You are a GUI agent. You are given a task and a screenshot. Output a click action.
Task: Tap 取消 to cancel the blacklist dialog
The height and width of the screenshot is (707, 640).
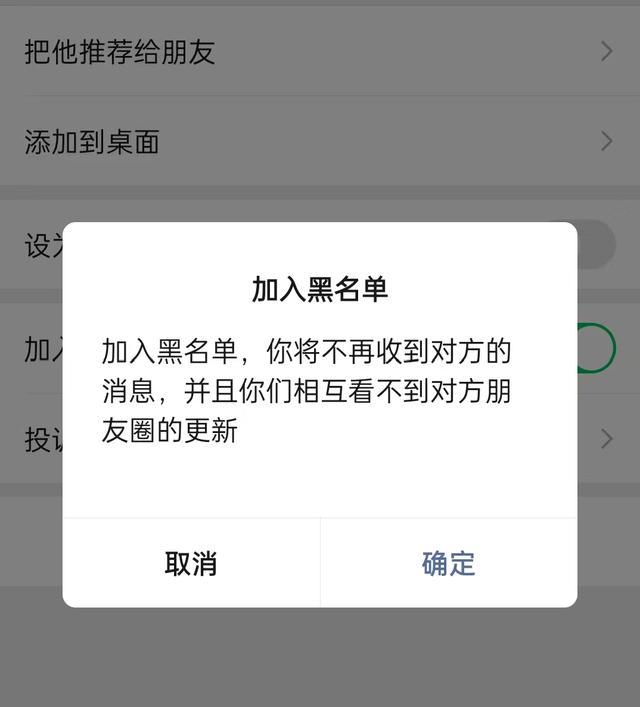click(x=191, y=563)
